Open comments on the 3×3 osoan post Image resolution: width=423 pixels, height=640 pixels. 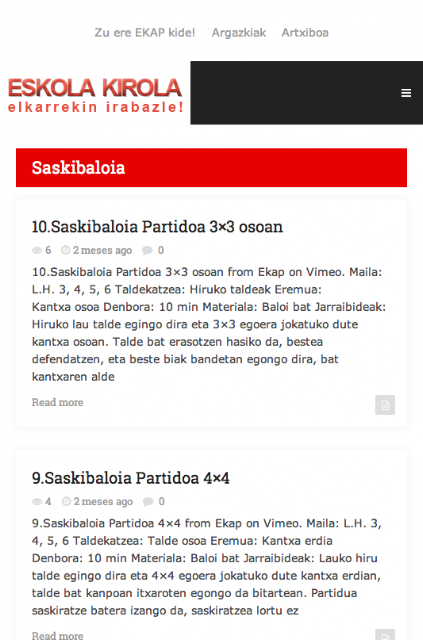click(x=153, y=250)
